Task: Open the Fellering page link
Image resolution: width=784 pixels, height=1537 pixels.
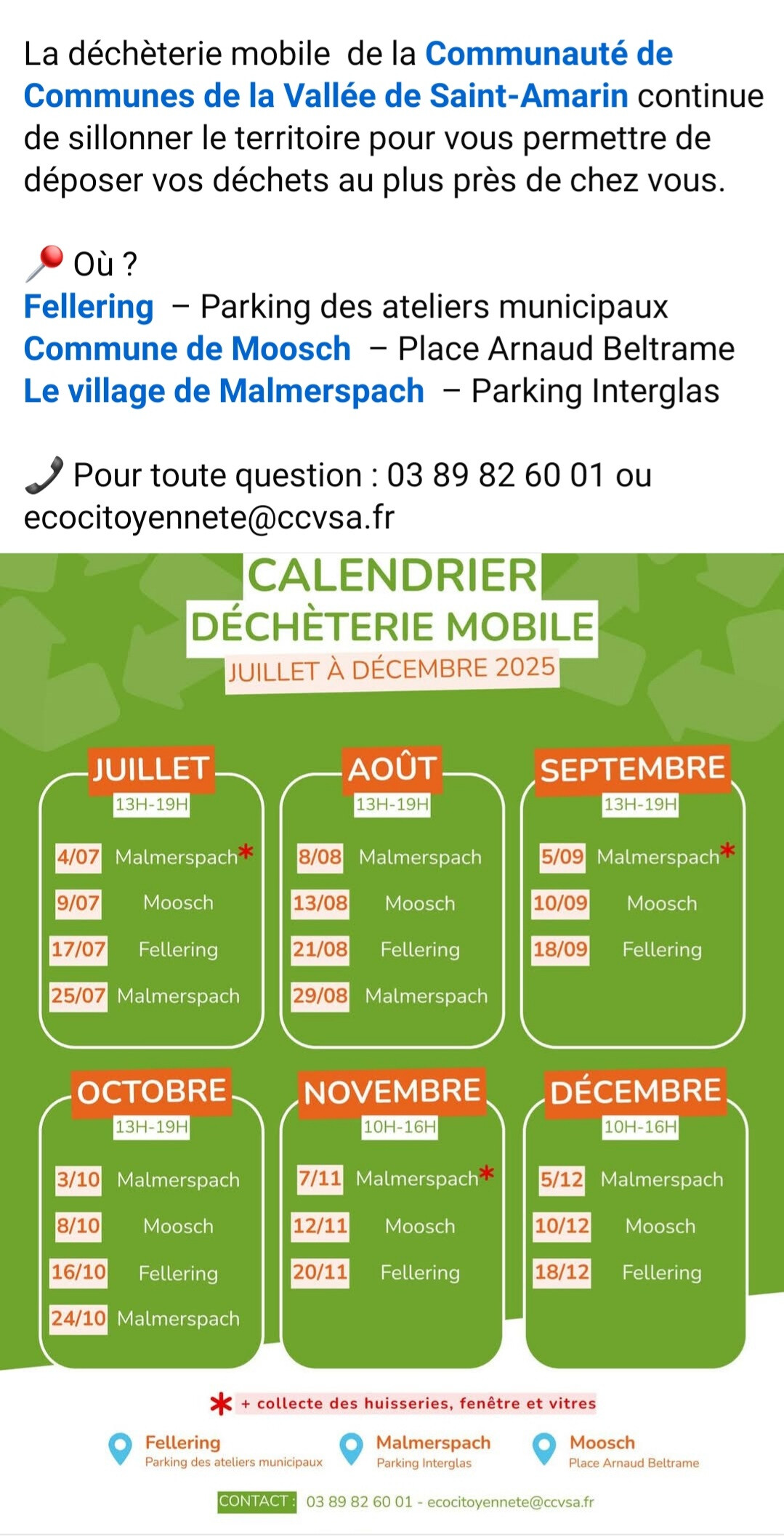Action: tap(89, 307)
